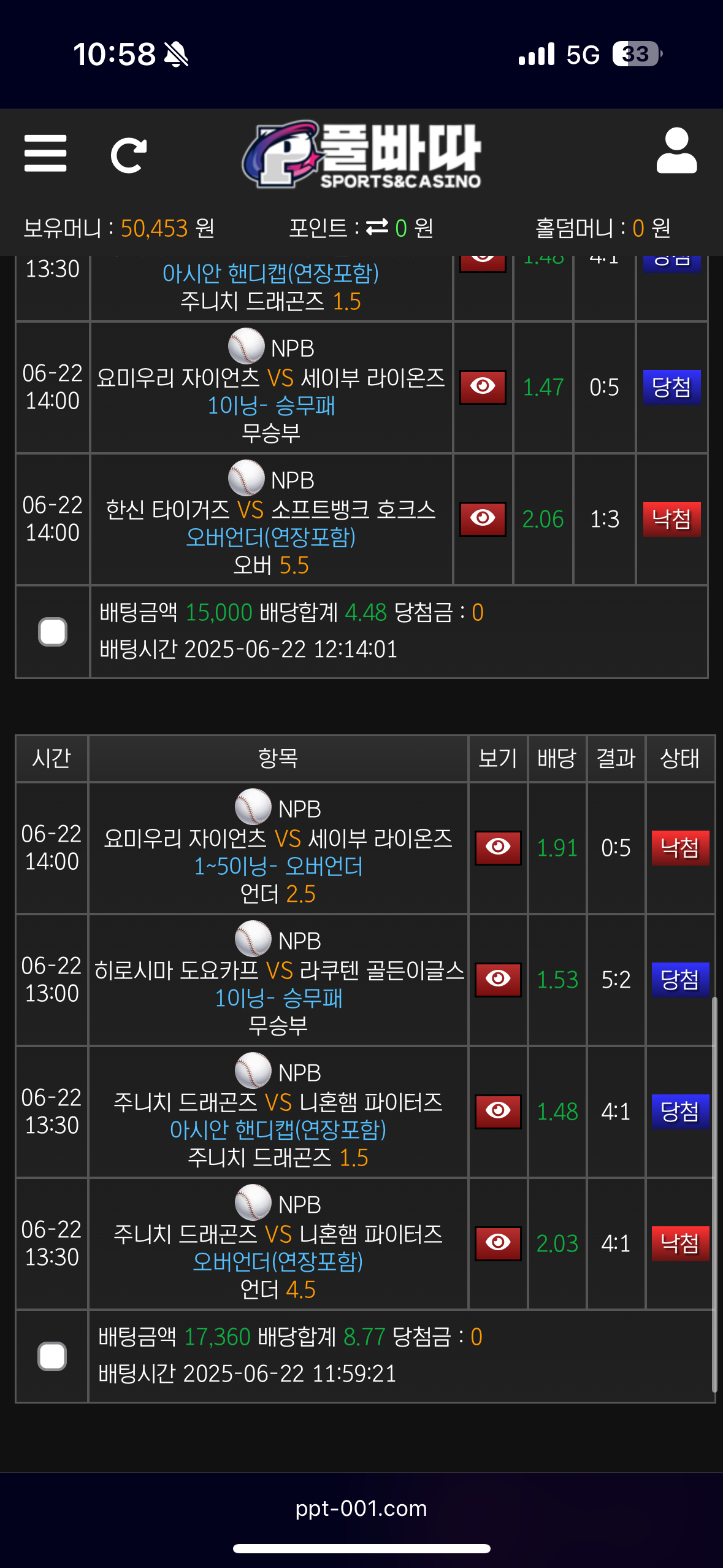Screen dimensions: 723x1568
Task: Select checkbox for the 17,360 won bet slip
Action: [53, 1356]
